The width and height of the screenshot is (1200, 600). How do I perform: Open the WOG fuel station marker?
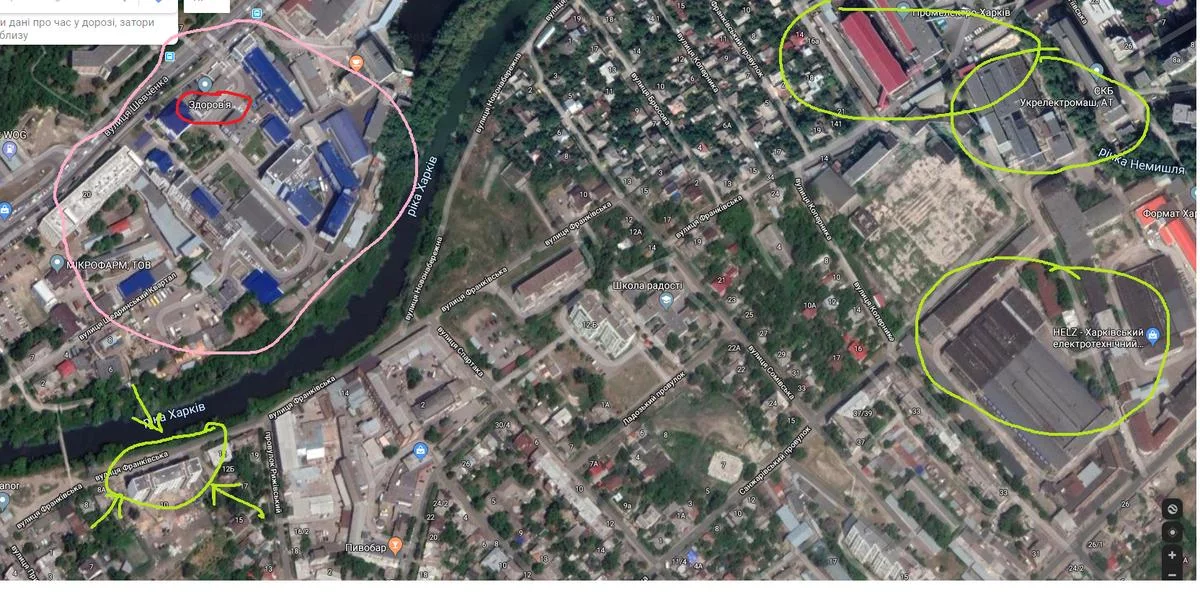pyautogui.click(x=10, y=150)
